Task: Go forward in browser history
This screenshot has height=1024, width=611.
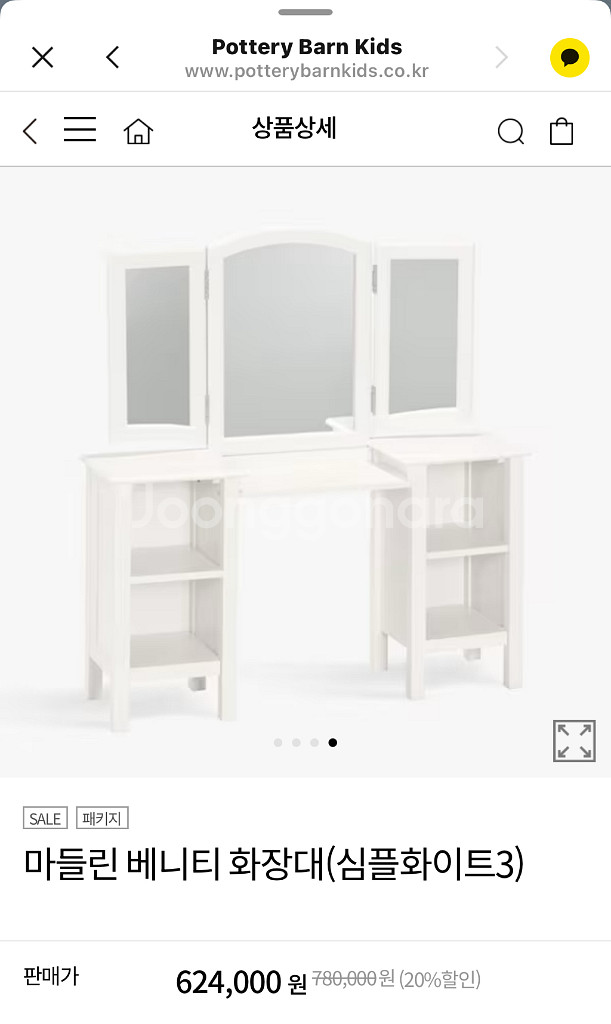Action: [x=502, y=58]
